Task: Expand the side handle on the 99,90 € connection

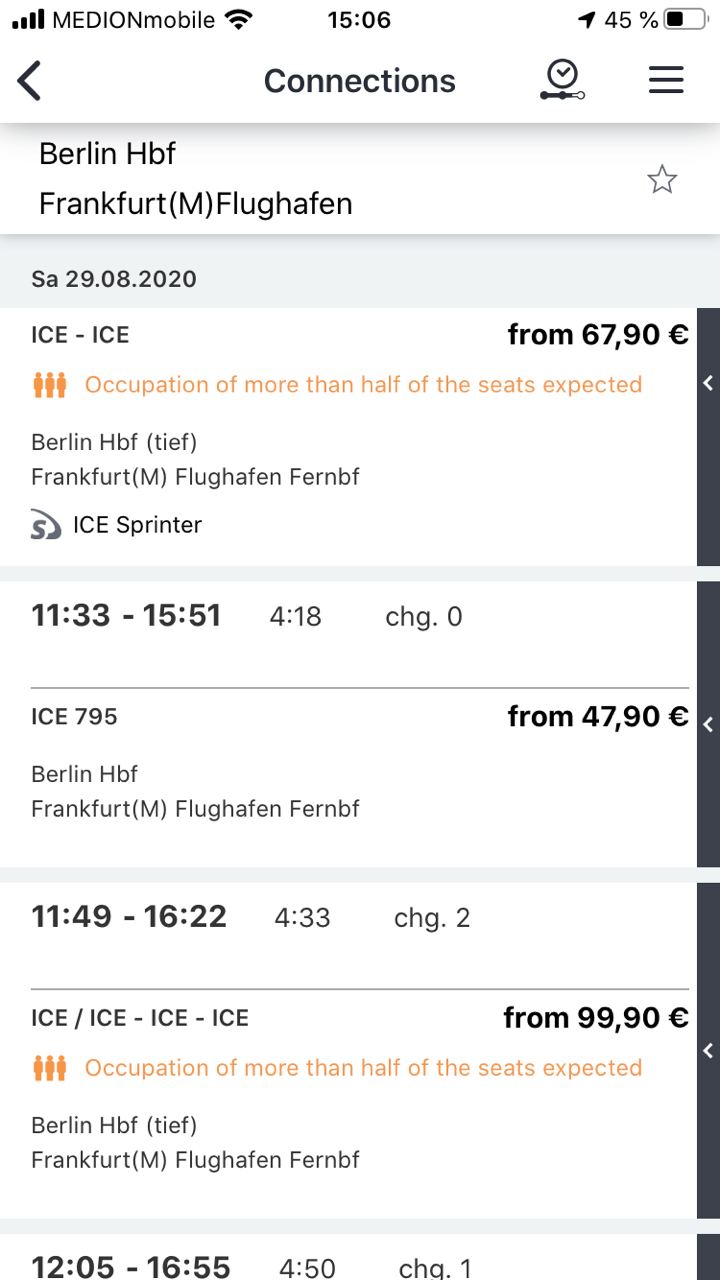Action: (708, 1050)
